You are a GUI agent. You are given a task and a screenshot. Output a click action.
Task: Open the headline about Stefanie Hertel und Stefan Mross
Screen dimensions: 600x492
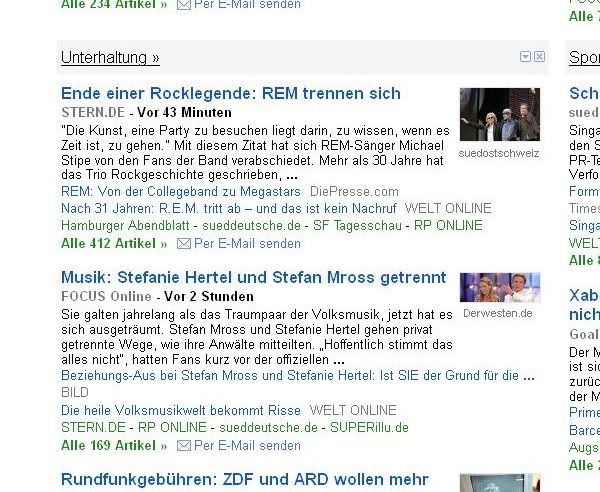(x=253, y=277)
